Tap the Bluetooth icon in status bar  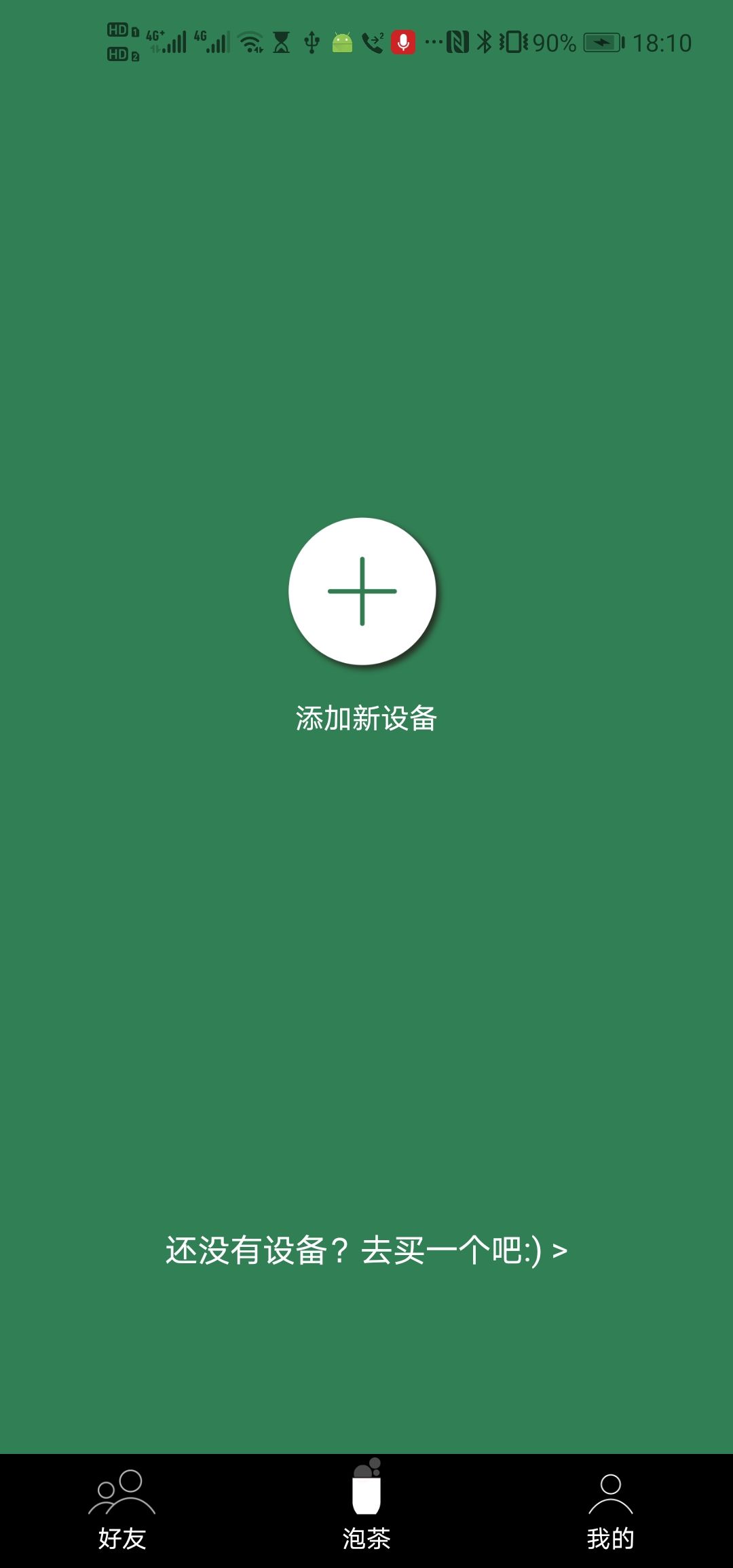[x=486, y=41]
